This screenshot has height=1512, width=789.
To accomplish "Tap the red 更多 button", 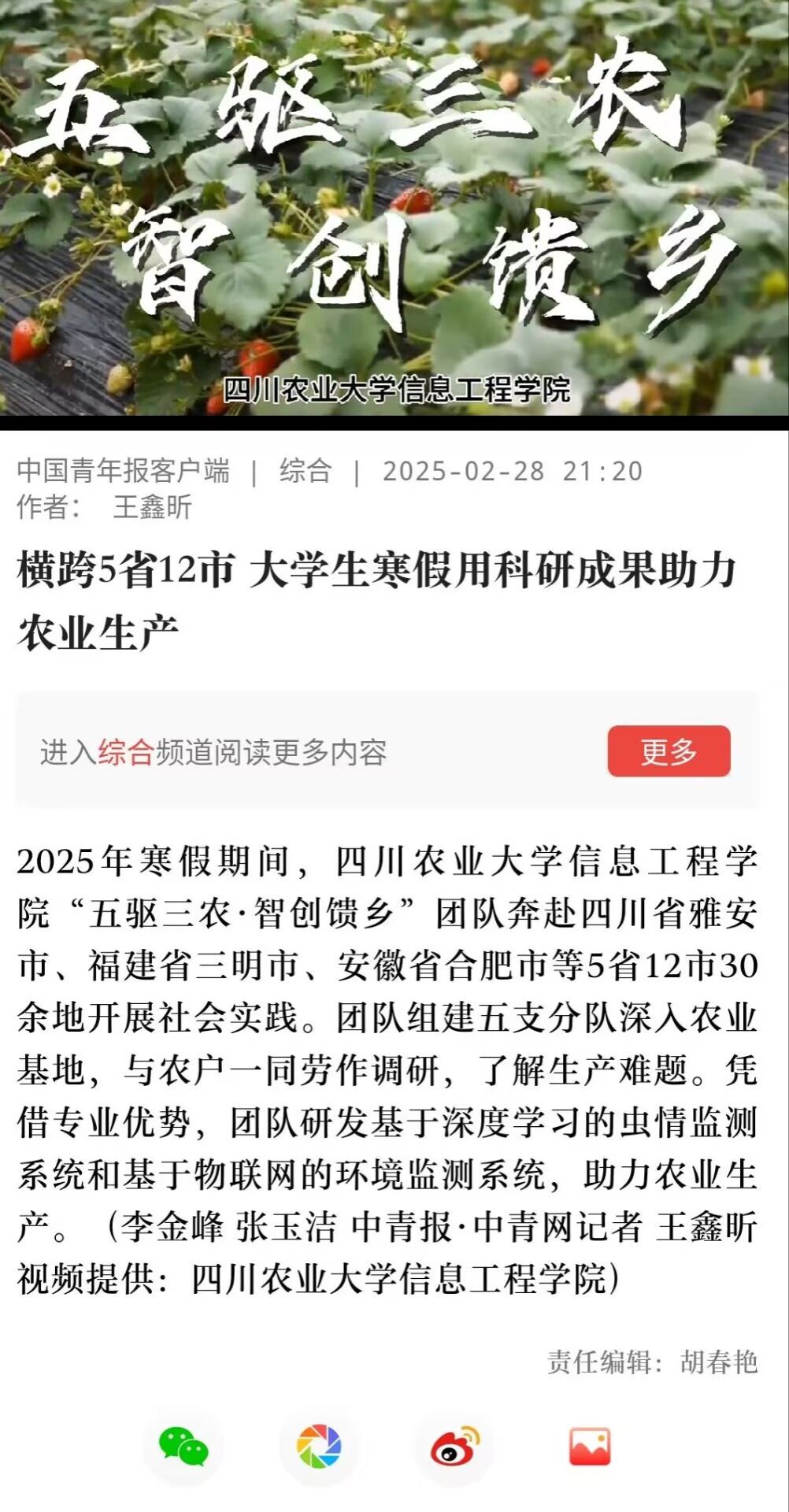I will pos(669,751).
